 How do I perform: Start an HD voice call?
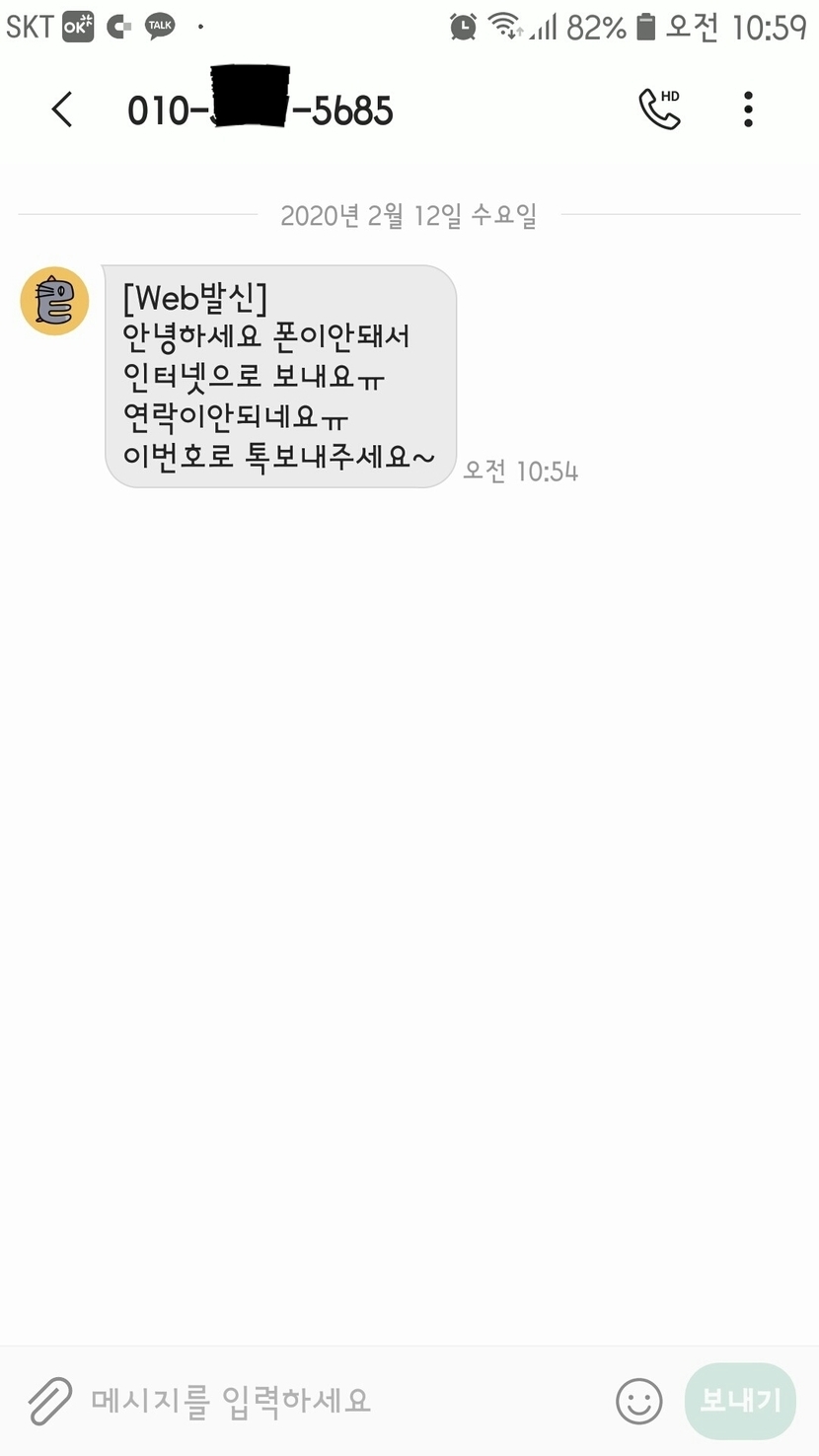point(659,109)
